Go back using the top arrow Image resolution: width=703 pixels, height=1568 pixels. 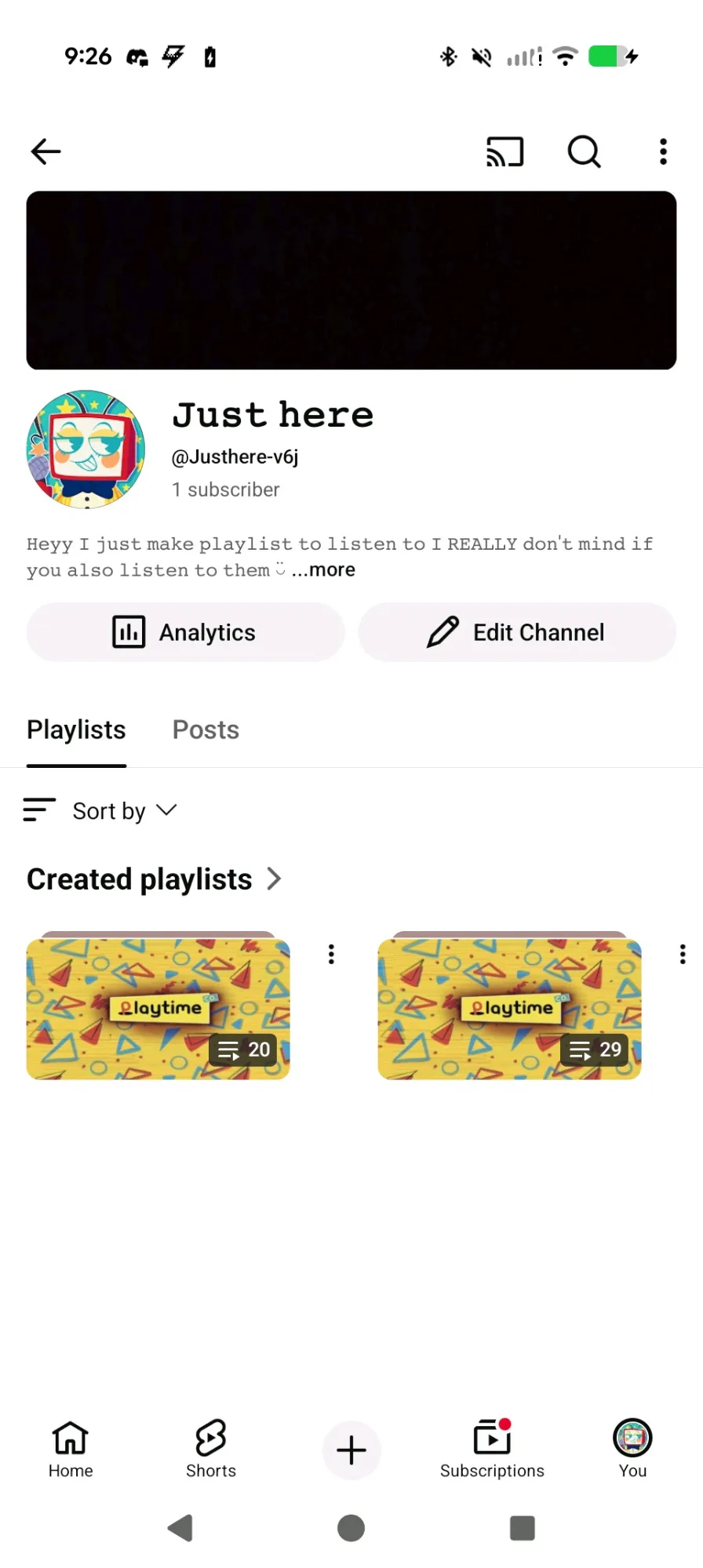pyautogui.click(x=46, y=151)
